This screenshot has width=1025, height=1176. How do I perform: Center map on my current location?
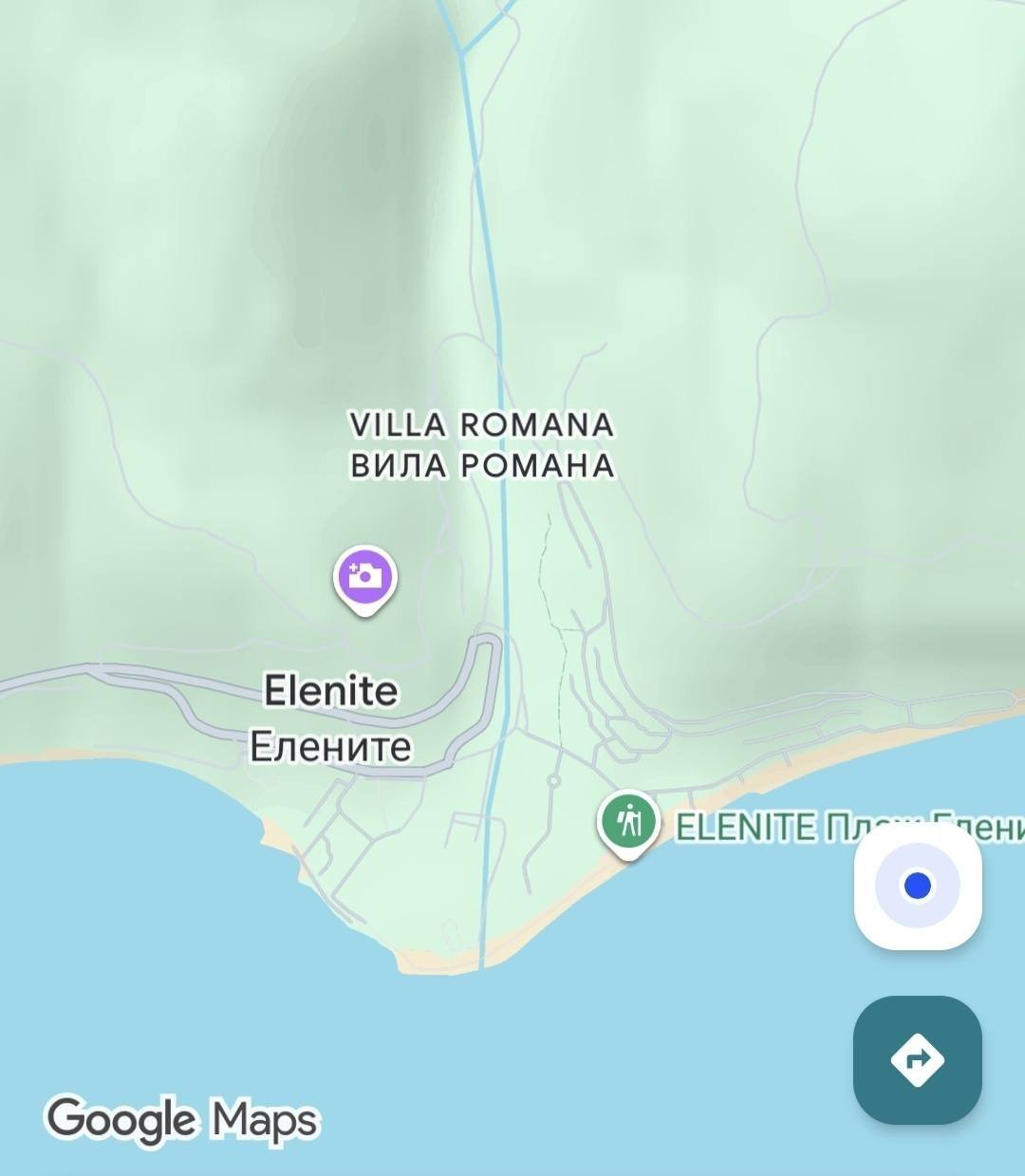pos(917,887)
